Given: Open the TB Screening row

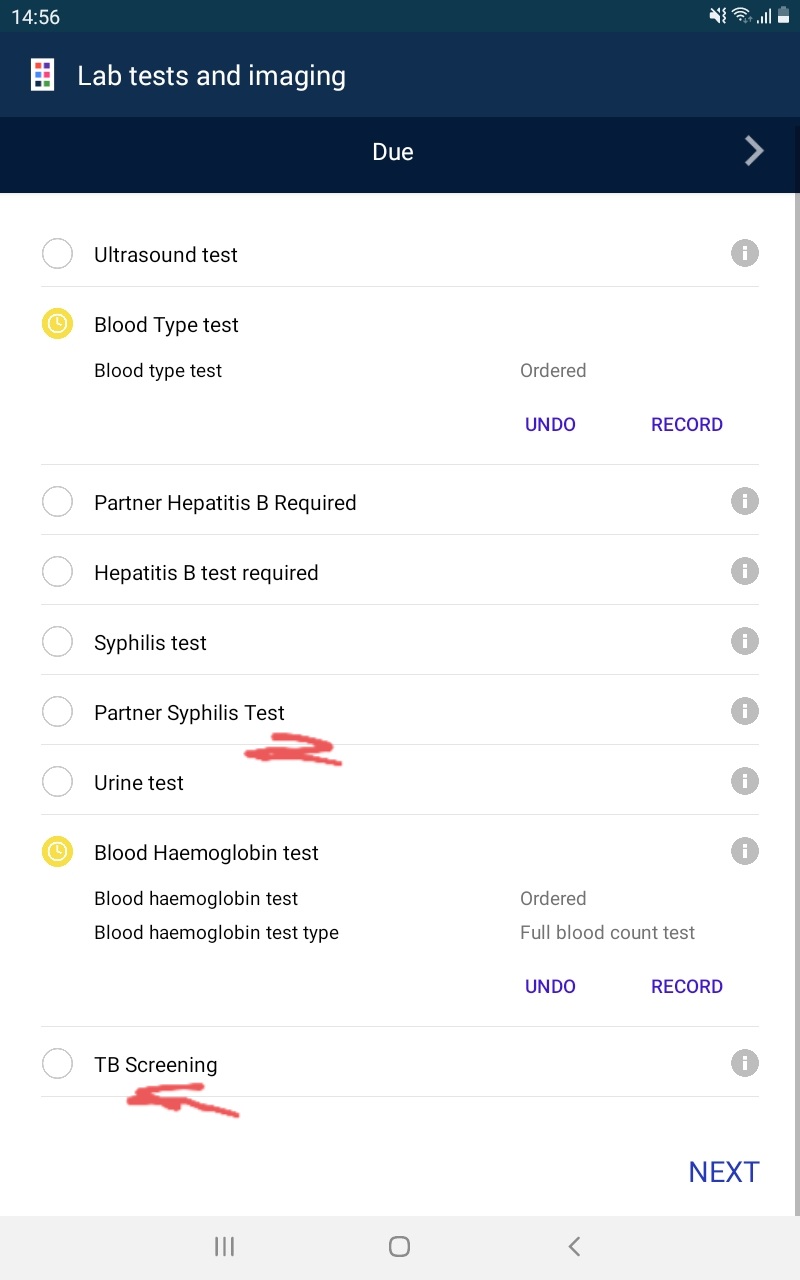Looking at the screenshot, I should coord(400,1064).
